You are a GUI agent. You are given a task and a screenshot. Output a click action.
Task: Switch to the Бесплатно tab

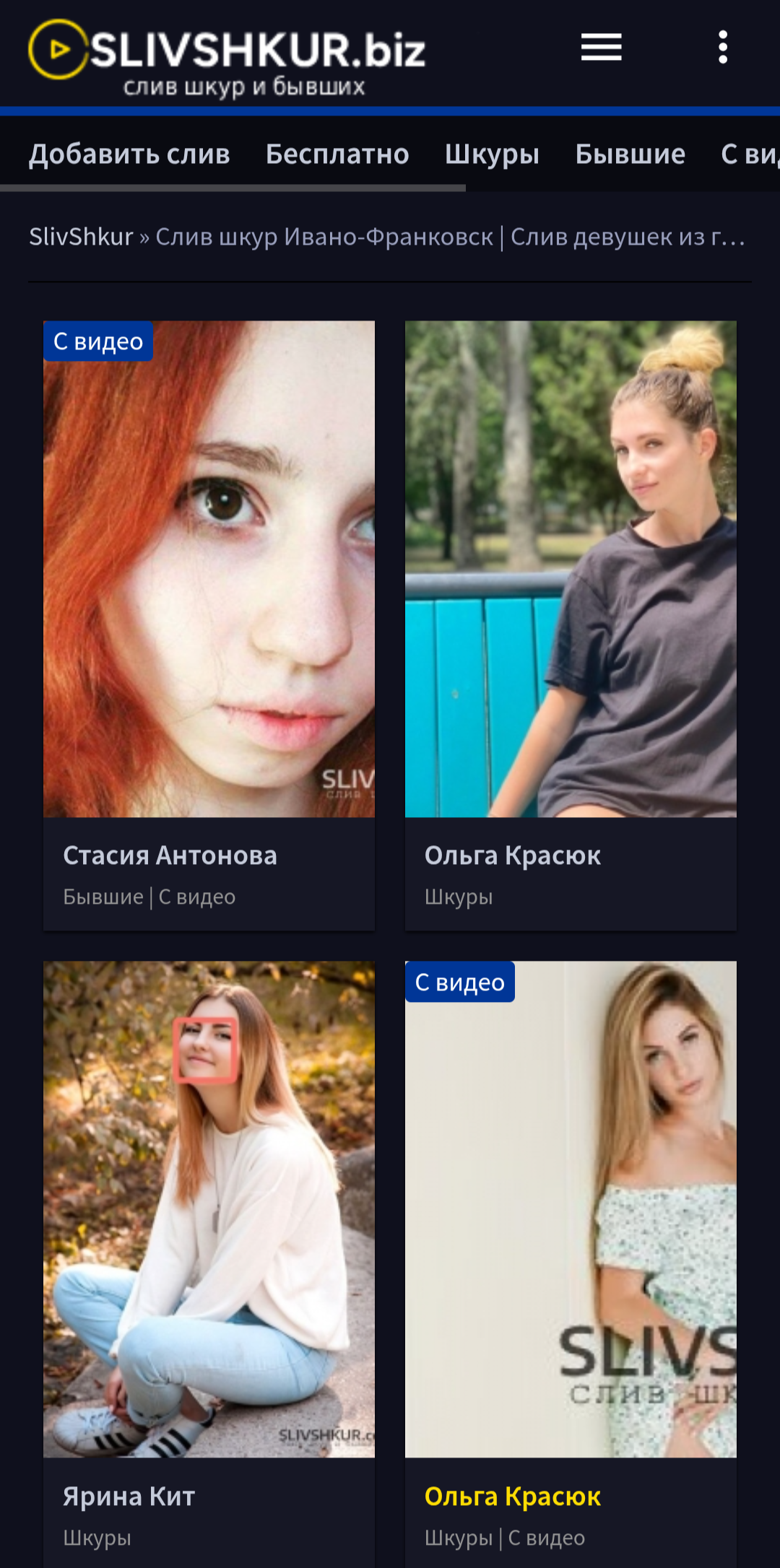337,154
